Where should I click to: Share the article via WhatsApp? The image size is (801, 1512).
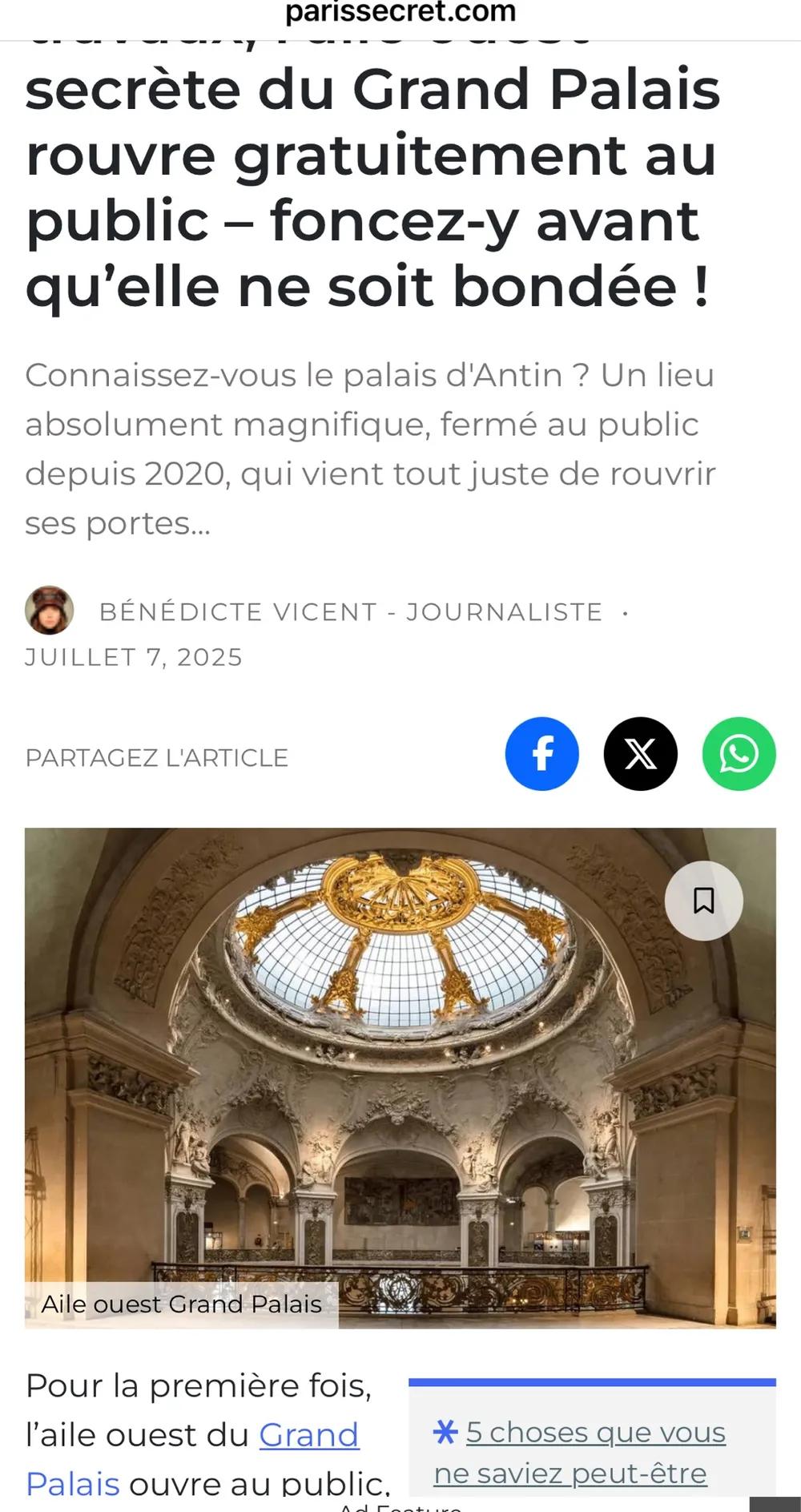[739, 754]
